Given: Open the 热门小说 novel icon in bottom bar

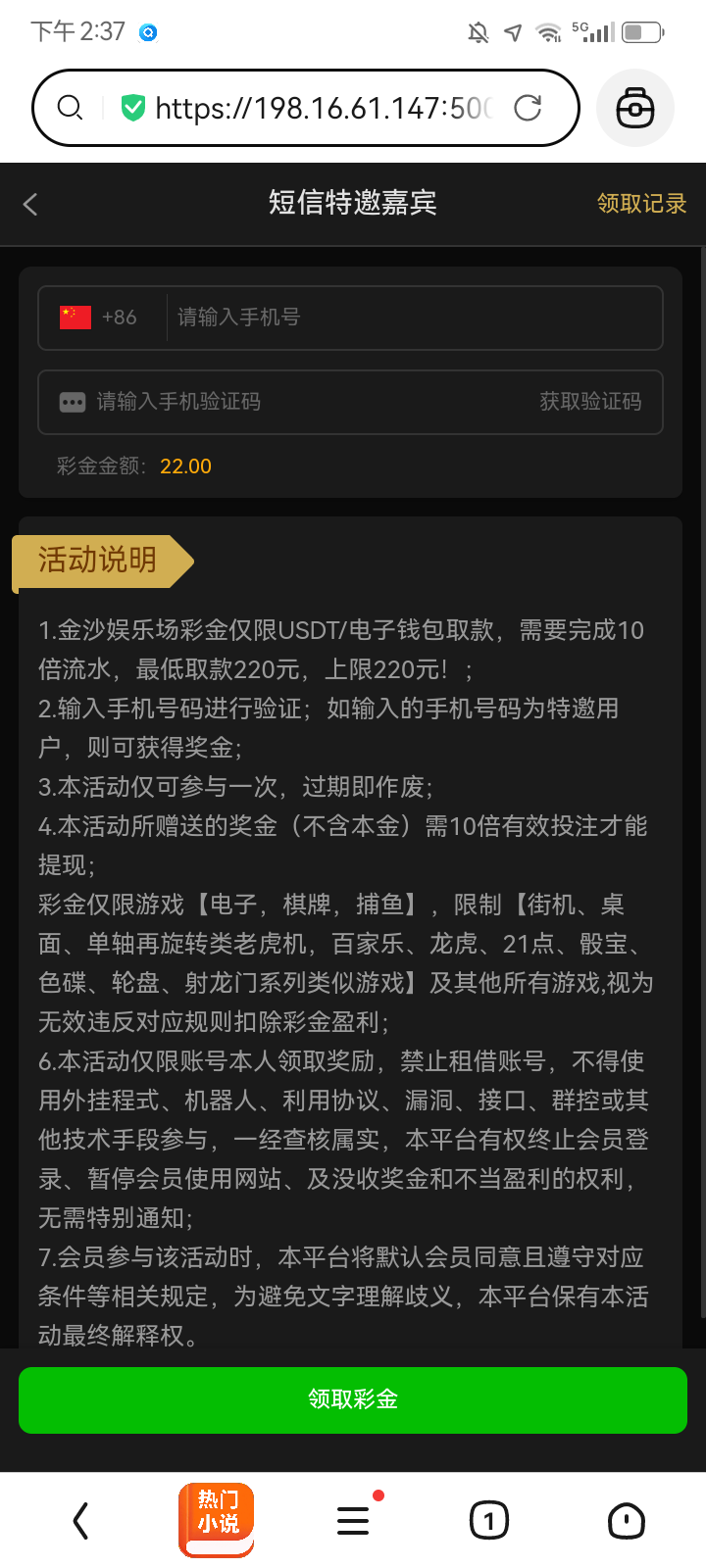Looking at the screenshot, I should click(x=217, y=1520).
